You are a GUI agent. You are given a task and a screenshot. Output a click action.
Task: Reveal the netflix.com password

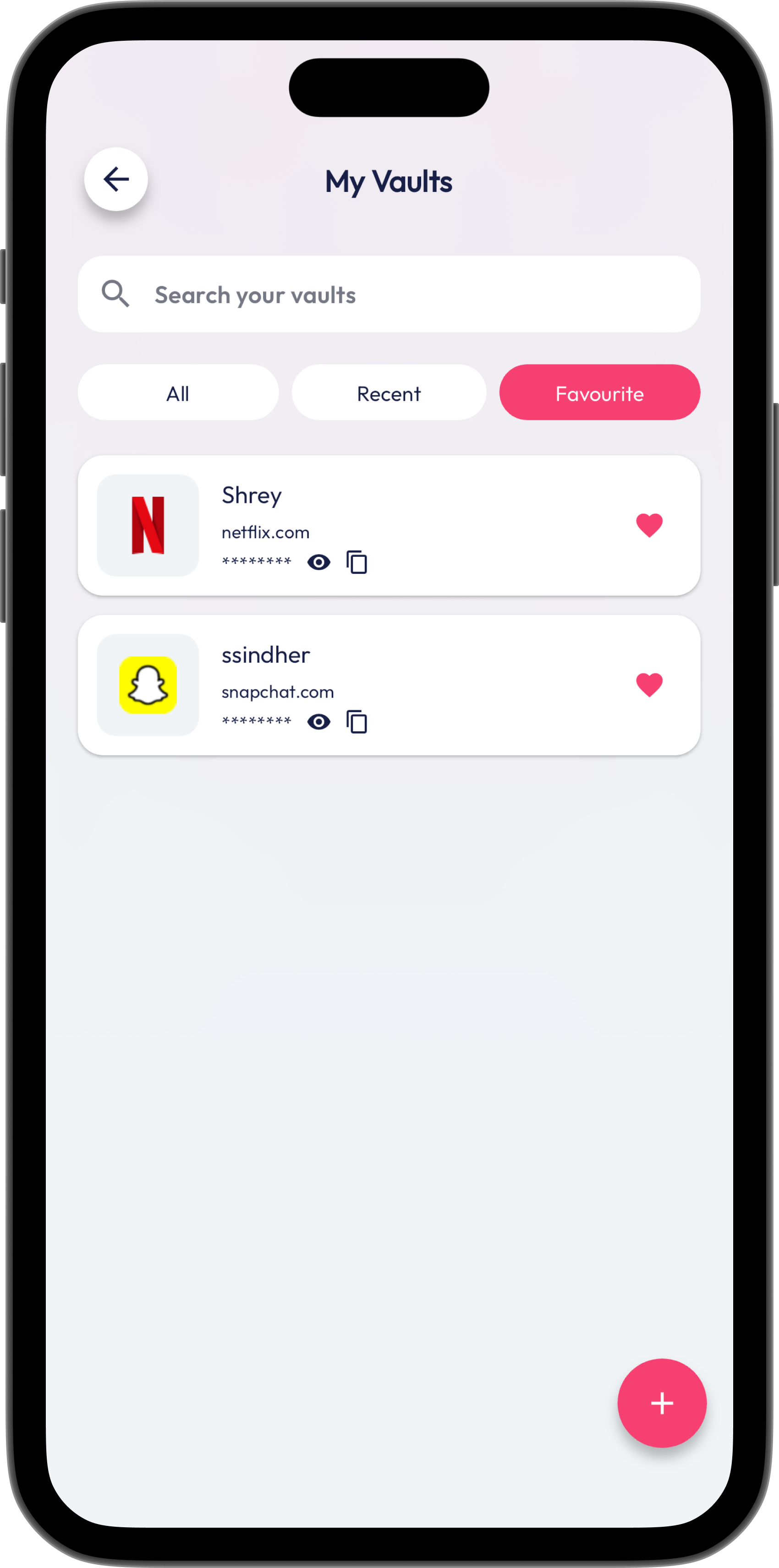[x=318, y=562]
